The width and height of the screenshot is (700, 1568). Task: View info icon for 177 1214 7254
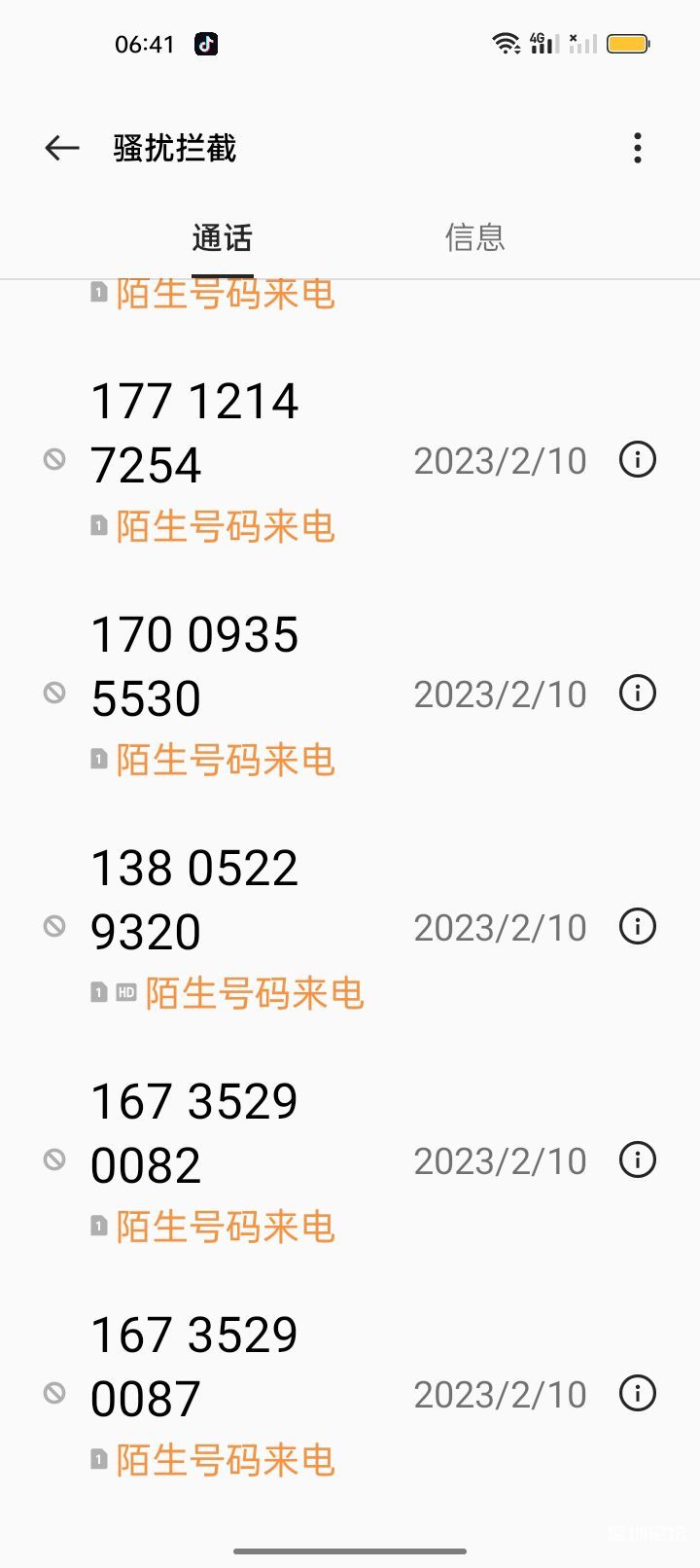[638, 460]
